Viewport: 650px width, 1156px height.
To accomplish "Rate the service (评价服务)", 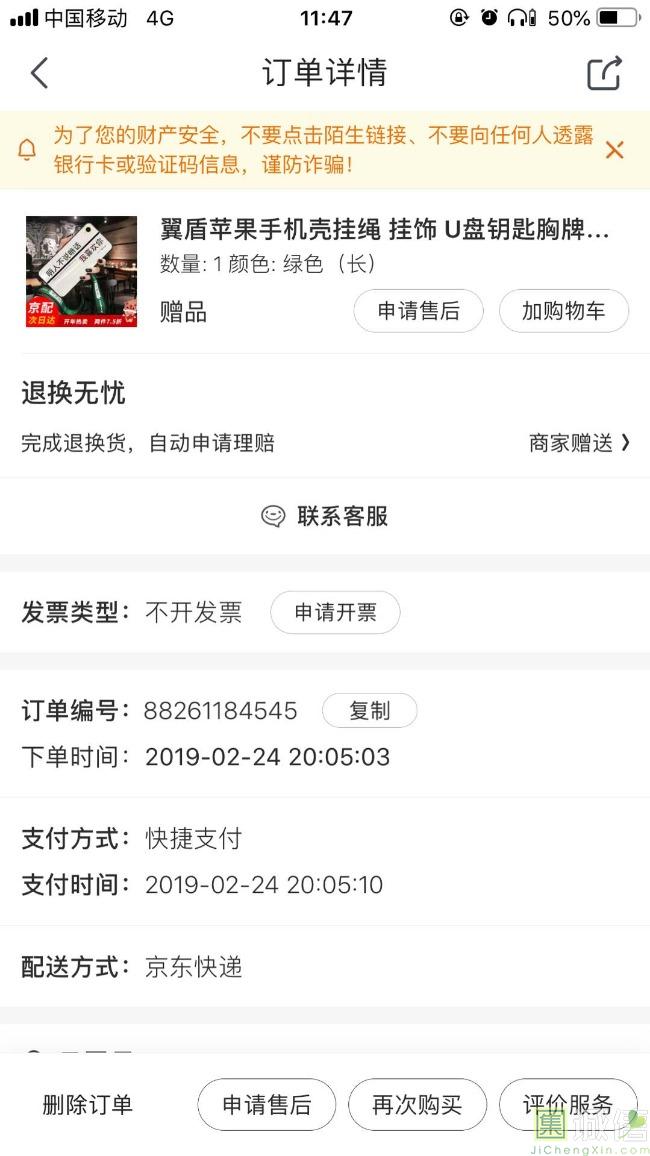I will tap(567, 1105).
